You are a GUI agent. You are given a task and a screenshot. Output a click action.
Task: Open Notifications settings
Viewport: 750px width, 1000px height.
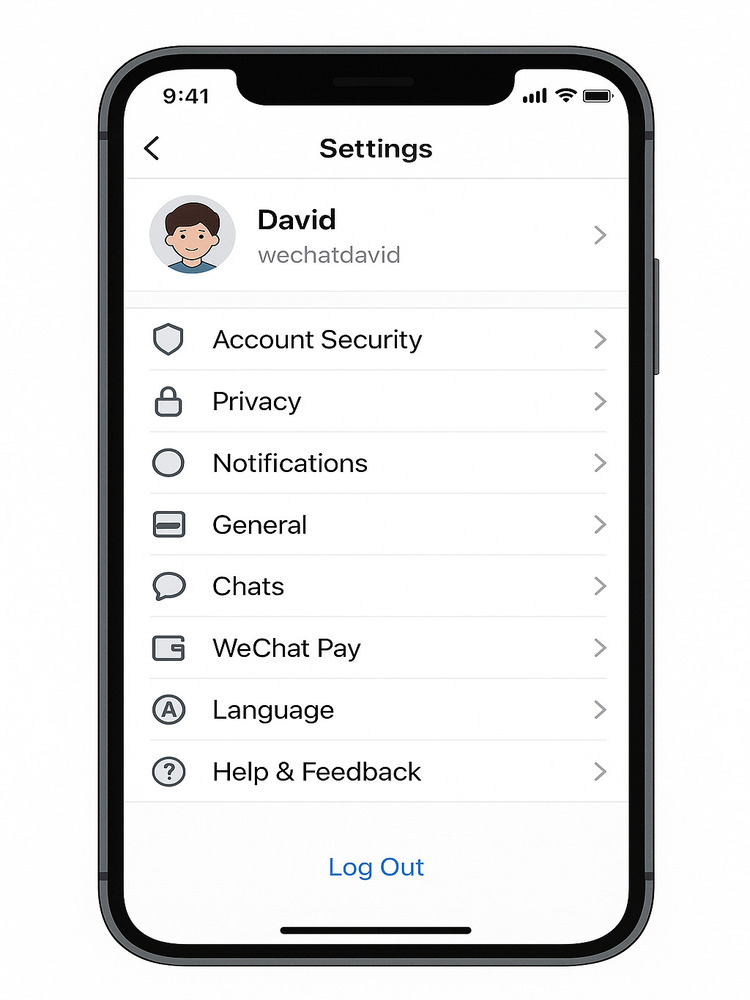(376, 463)
